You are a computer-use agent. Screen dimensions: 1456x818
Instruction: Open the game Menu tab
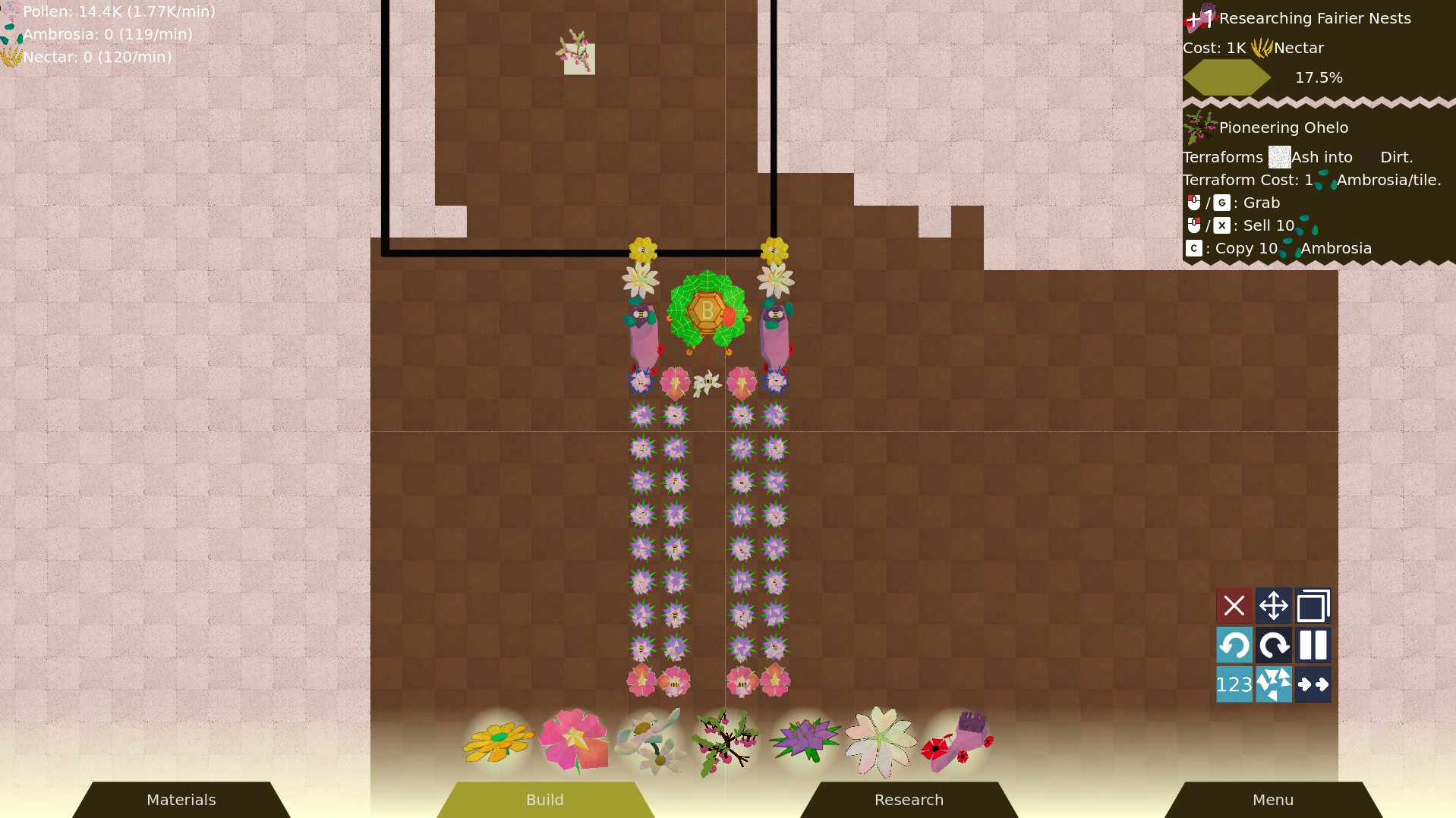click(1272, 799)
